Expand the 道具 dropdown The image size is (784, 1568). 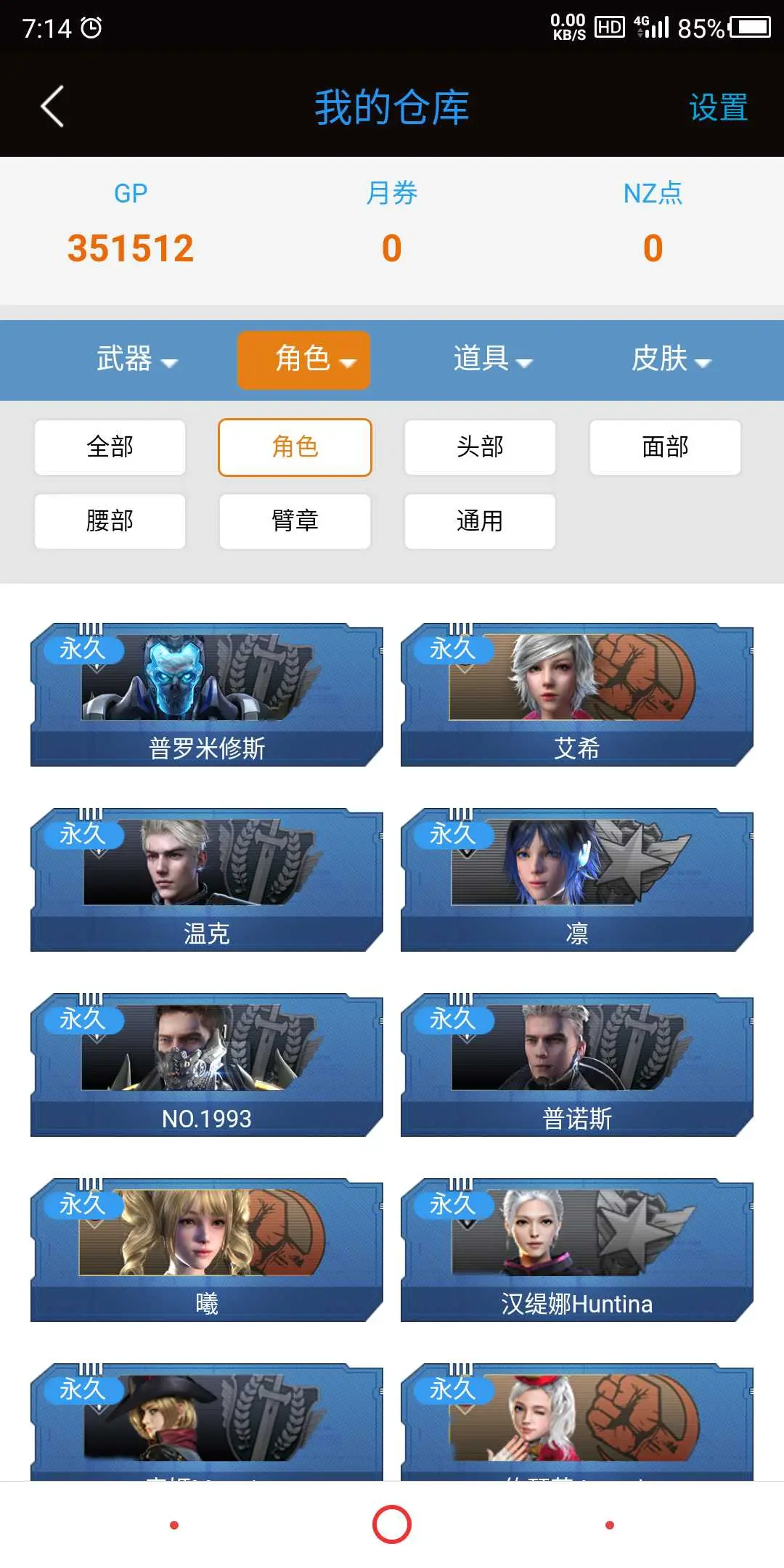(493, 359)
